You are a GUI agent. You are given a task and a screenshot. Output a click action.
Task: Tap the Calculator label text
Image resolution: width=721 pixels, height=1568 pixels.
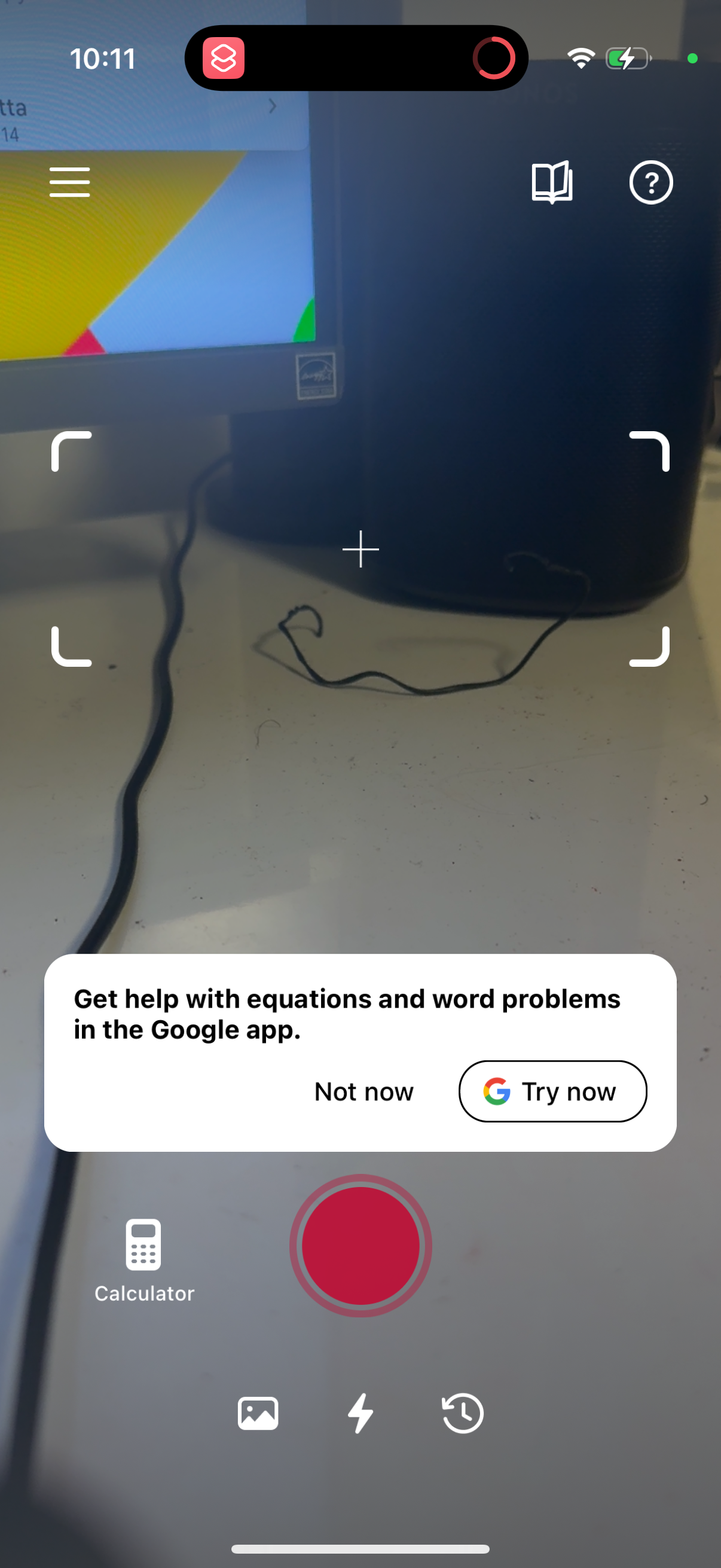click(x=143, y=1294)
